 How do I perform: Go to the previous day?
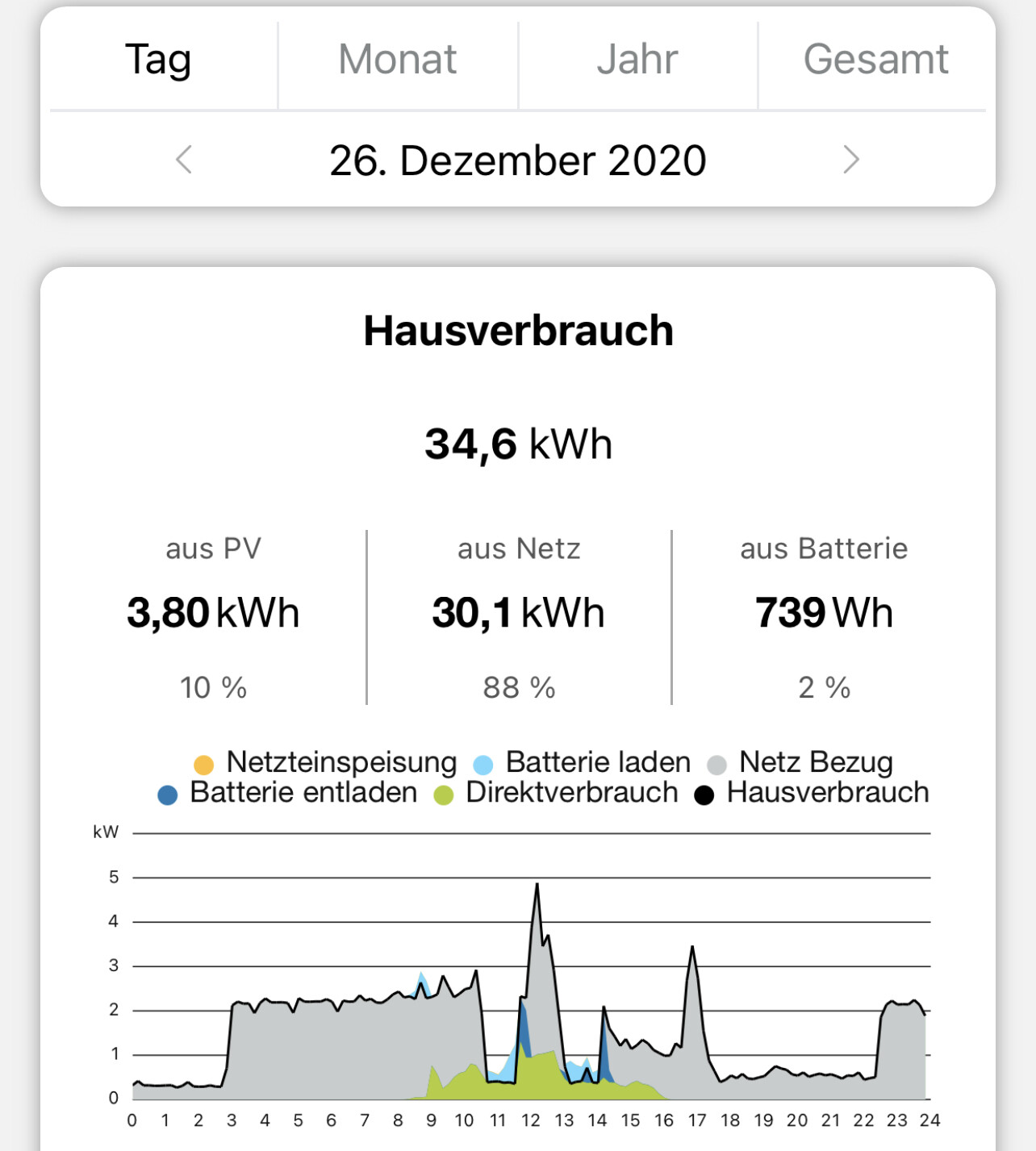[x=184, y=160]
